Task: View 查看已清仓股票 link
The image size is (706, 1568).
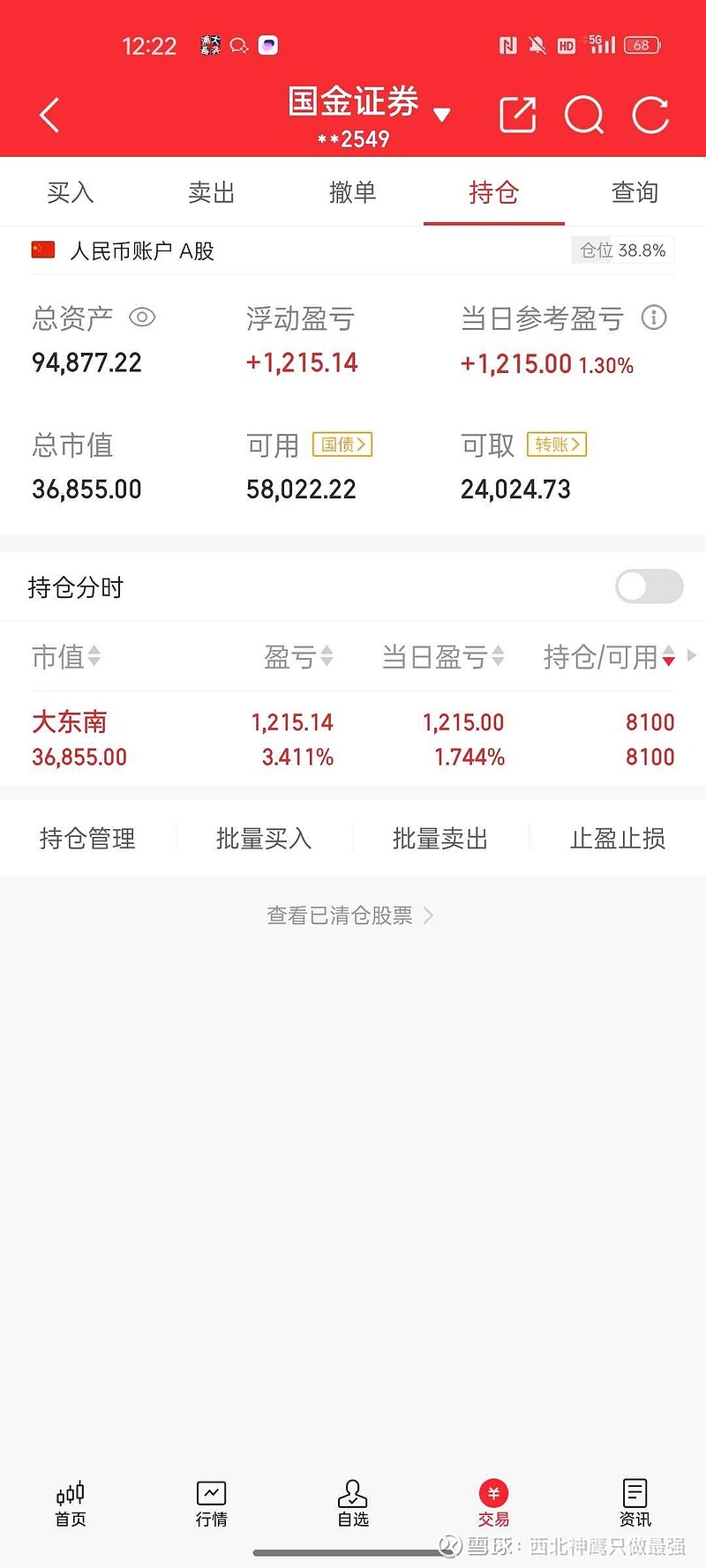Action: tap(350, 915)
